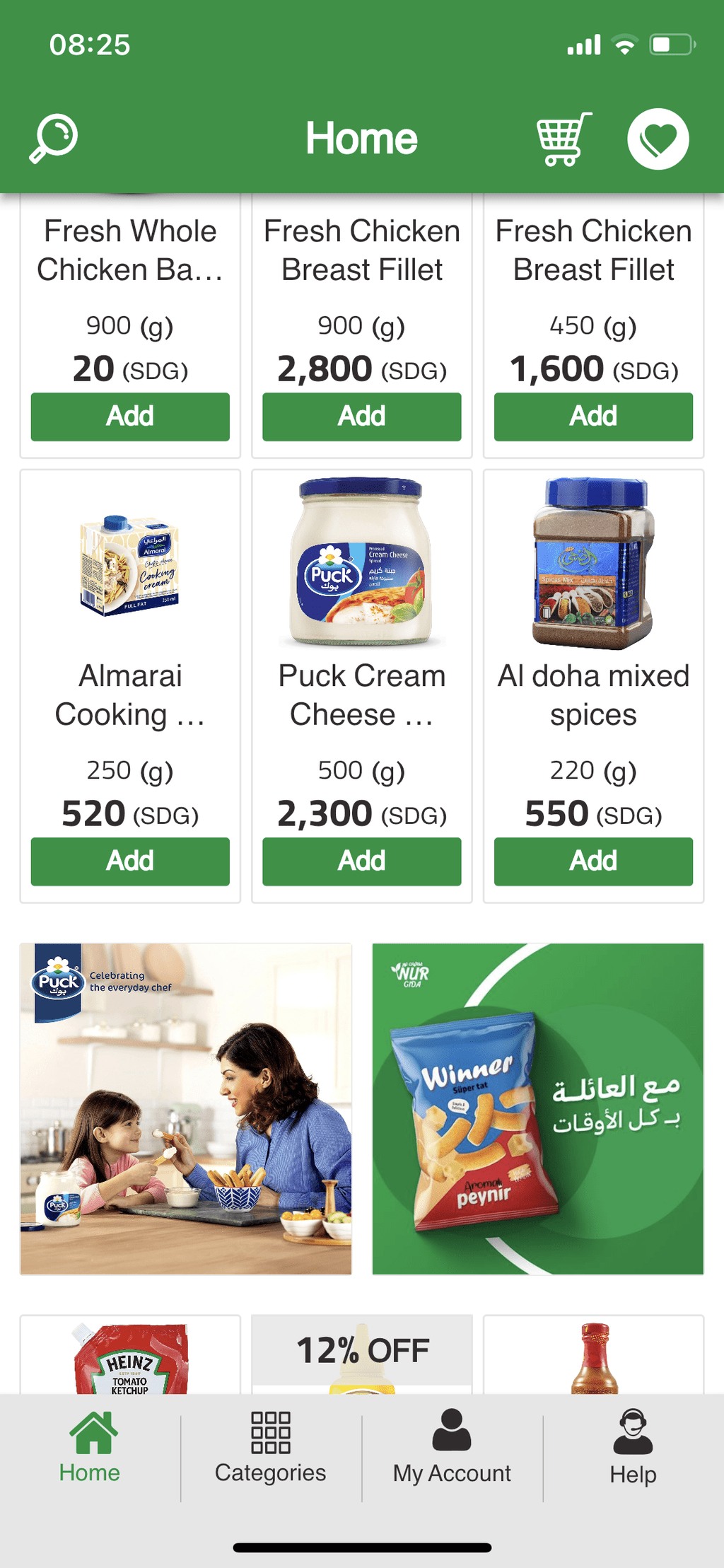
Task: Open the shopping cart
Action: [x=564, y=139]
